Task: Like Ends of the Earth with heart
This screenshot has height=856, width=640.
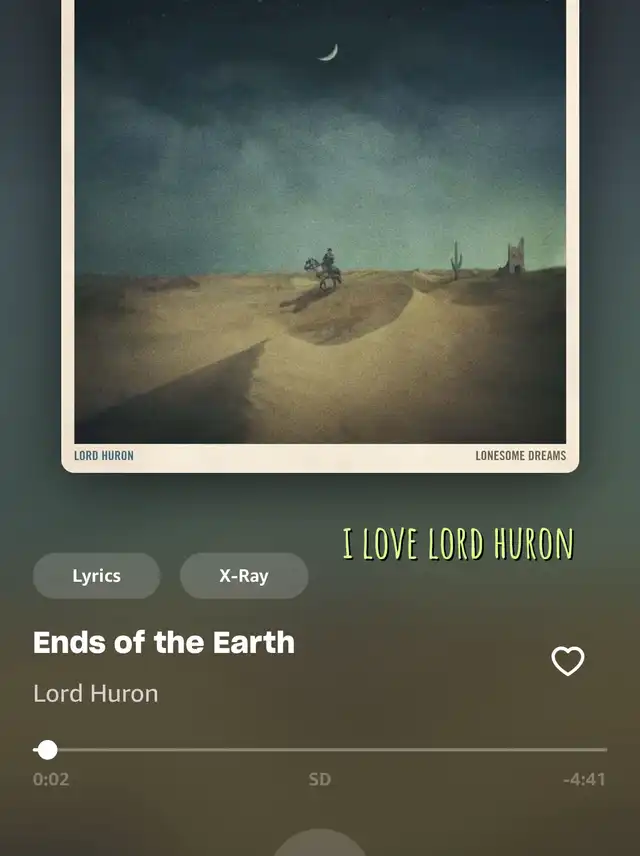Action: (568, 661)
